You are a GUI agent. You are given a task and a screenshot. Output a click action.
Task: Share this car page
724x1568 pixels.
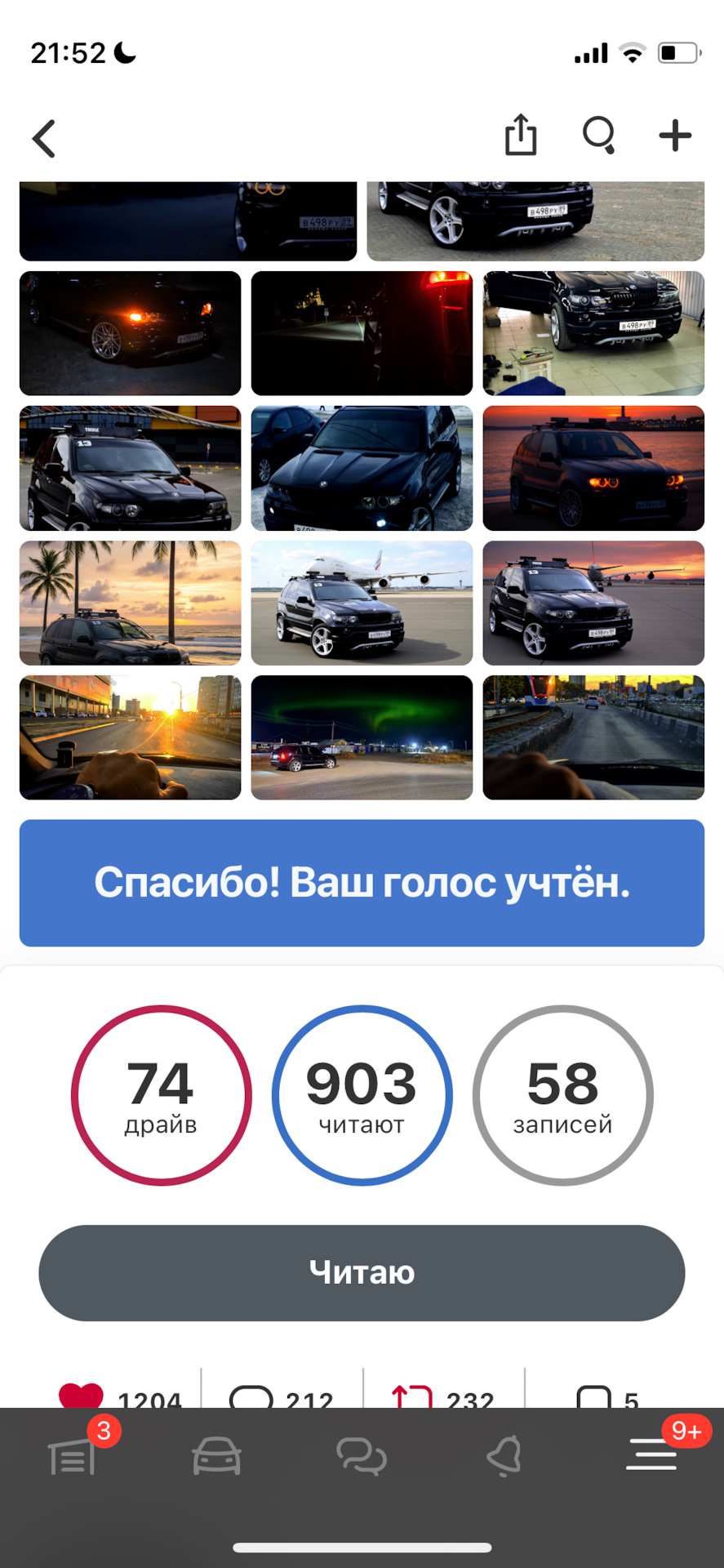click(x=521, y=135)
